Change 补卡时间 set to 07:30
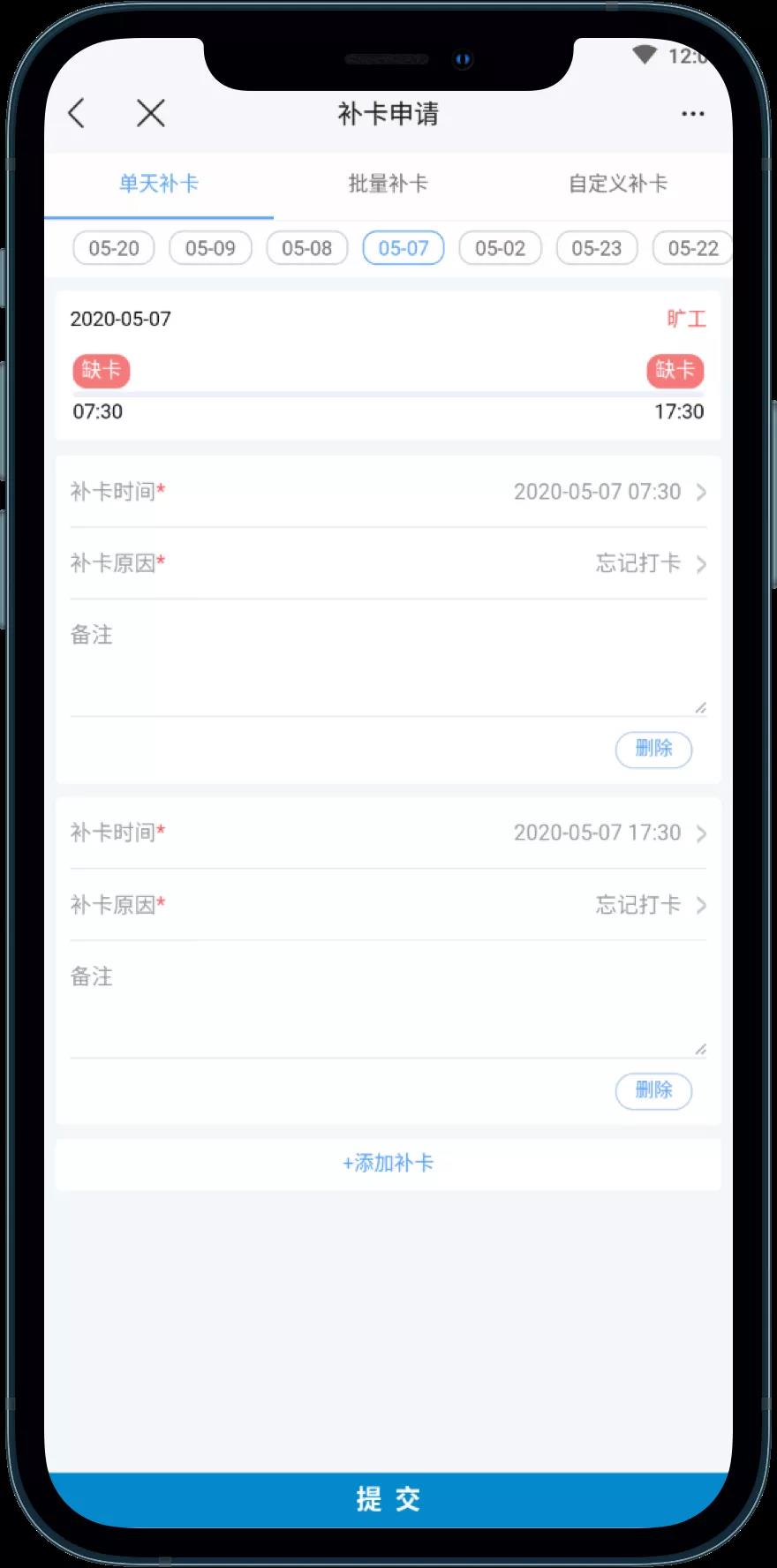 tap(388, 492)
